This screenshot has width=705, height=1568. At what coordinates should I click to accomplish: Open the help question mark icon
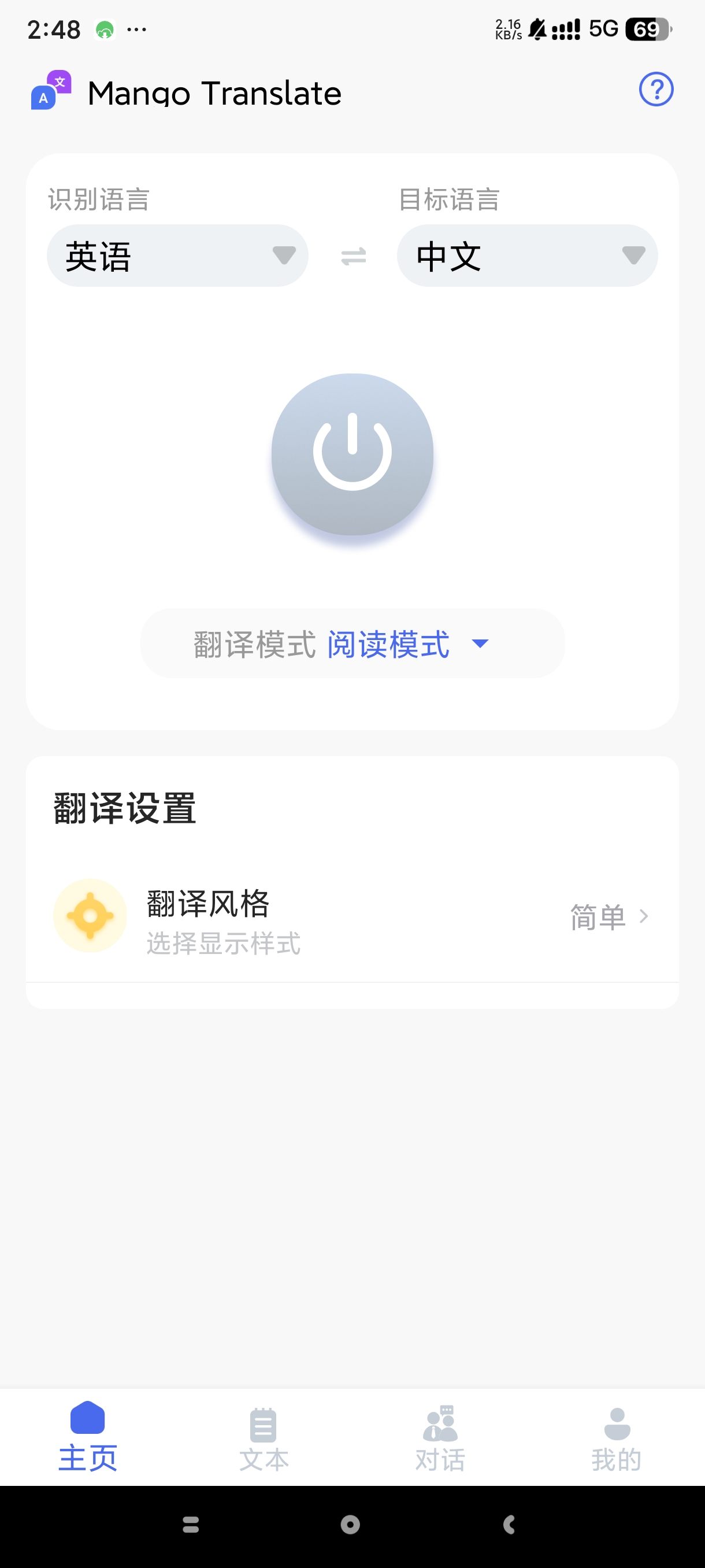pos(656,90)
